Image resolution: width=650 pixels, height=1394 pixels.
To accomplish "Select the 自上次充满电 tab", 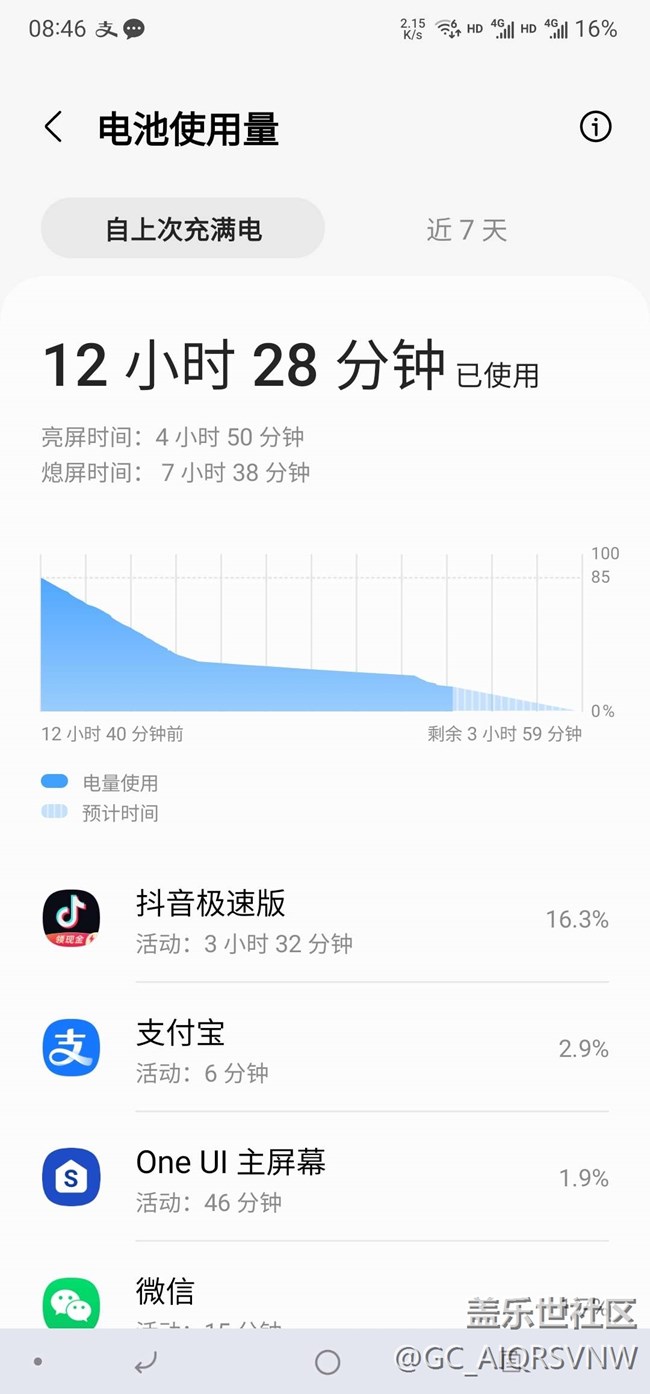I will 183,229.
